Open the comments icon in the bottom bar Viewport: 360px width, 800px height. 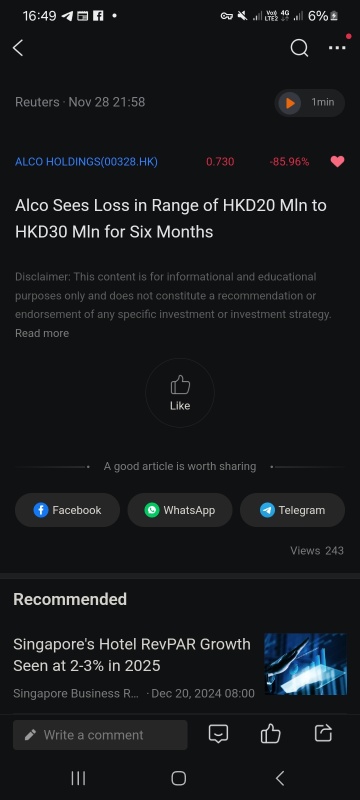(x=219, y=734)
